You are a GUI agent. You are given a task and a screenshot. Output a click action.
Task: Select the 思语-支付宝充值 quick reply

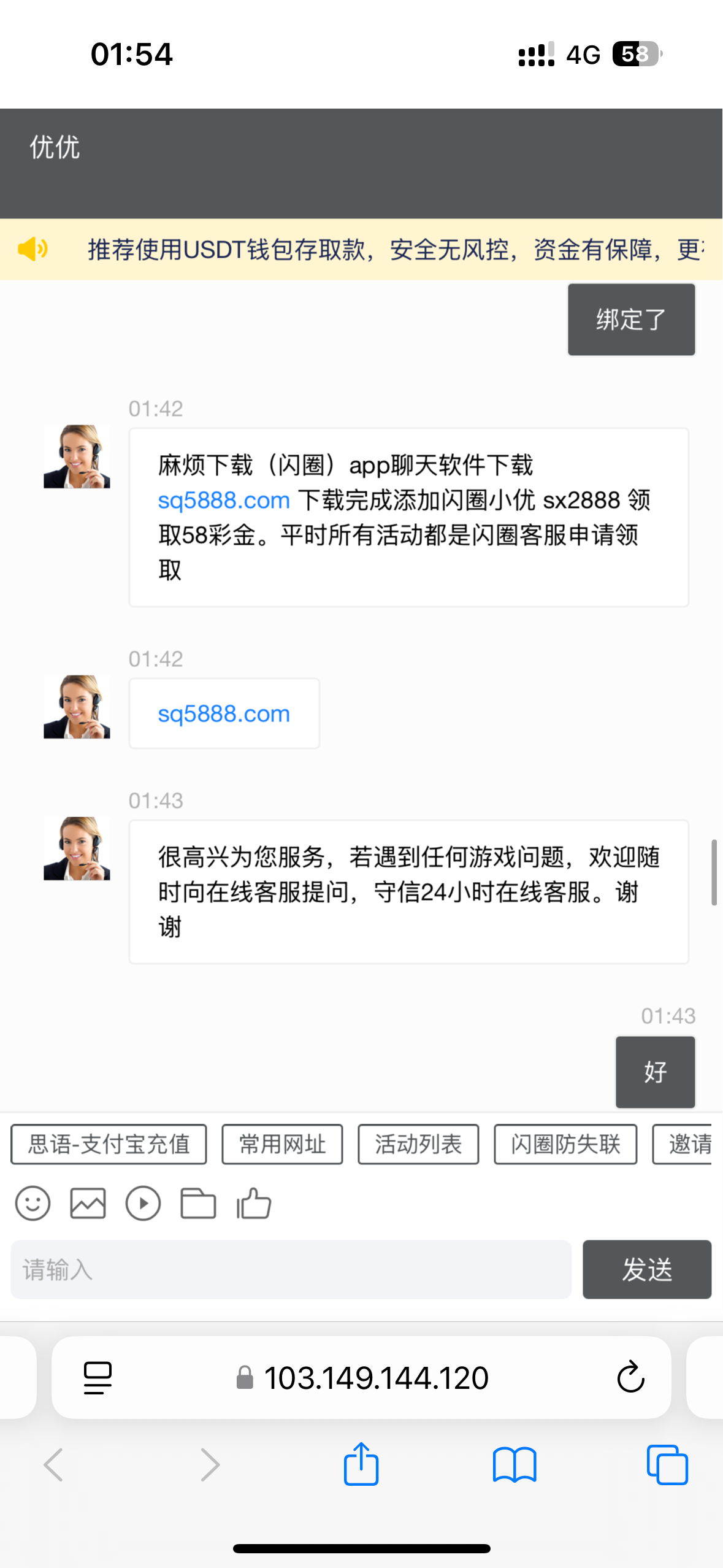[109, 1144]
